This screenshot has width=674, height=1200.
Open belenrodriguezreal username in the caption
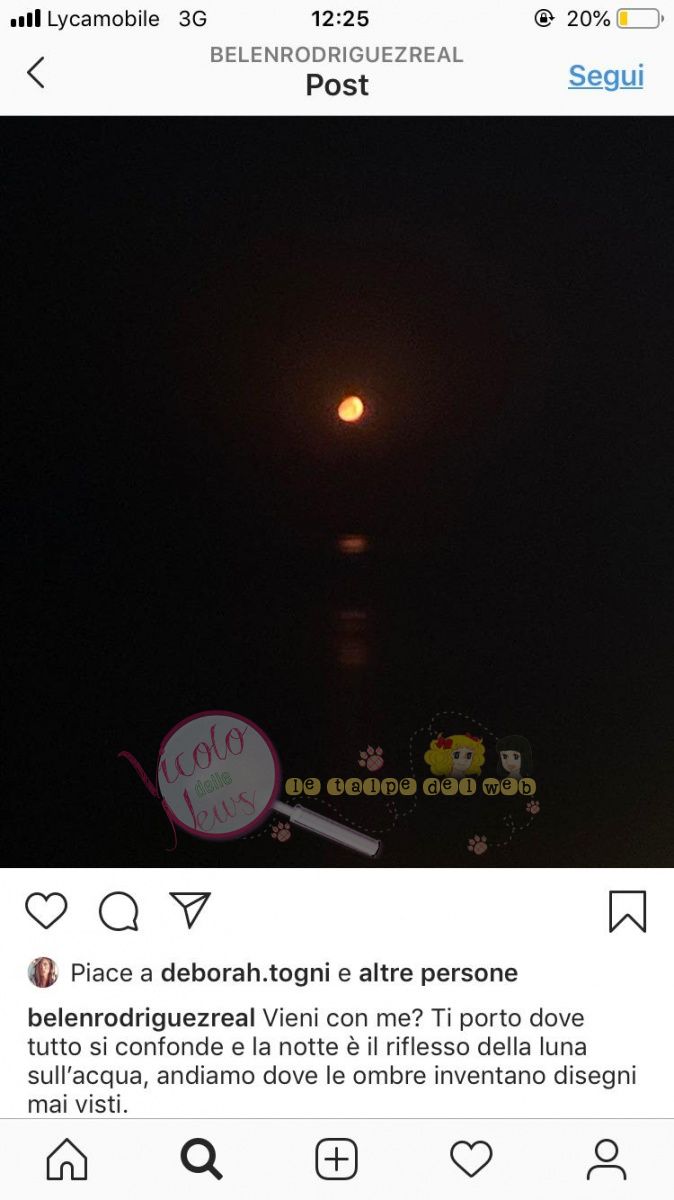point(142,1018)
